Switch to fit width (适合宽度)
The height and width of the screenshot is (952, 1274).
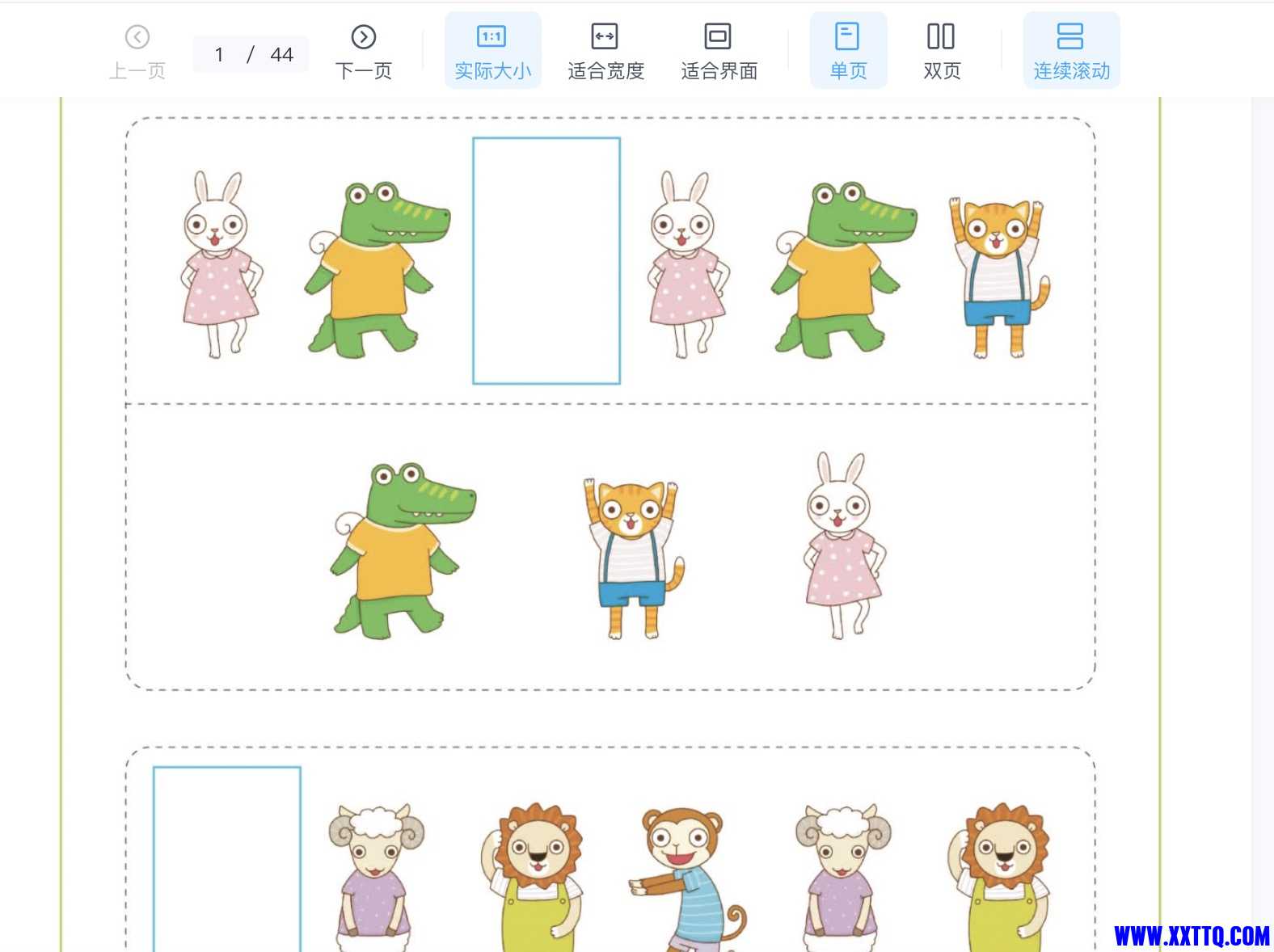point(605,52)
